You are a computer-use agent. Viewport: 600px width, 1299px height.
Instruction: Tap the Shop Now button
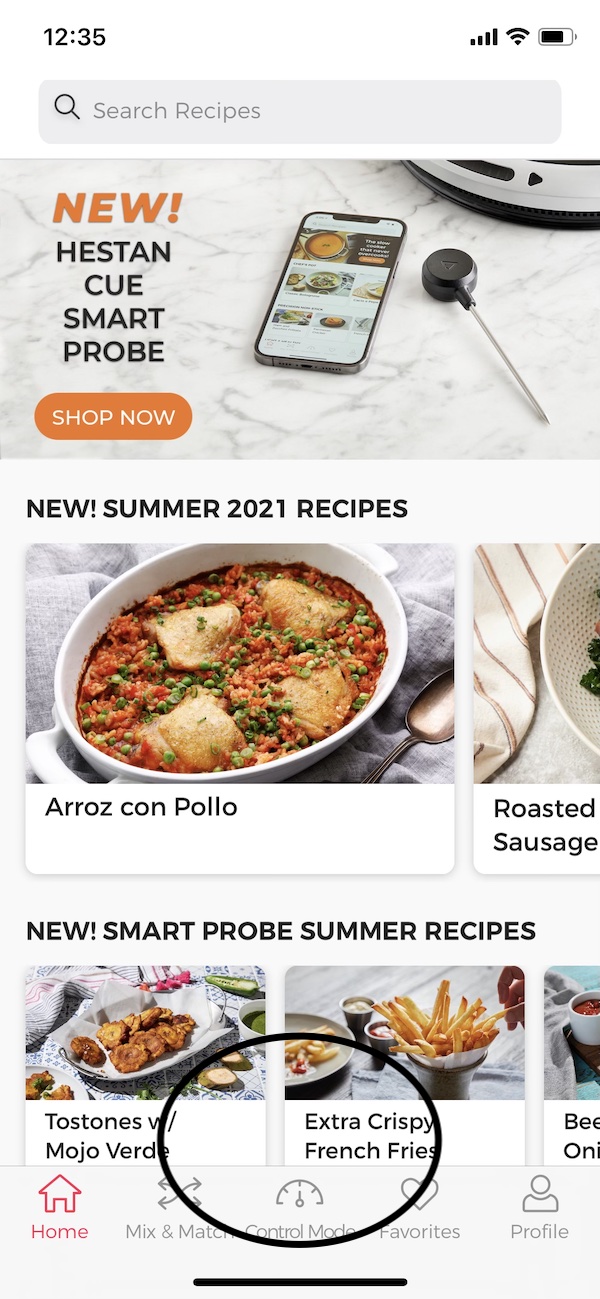(x=113, y=417)
